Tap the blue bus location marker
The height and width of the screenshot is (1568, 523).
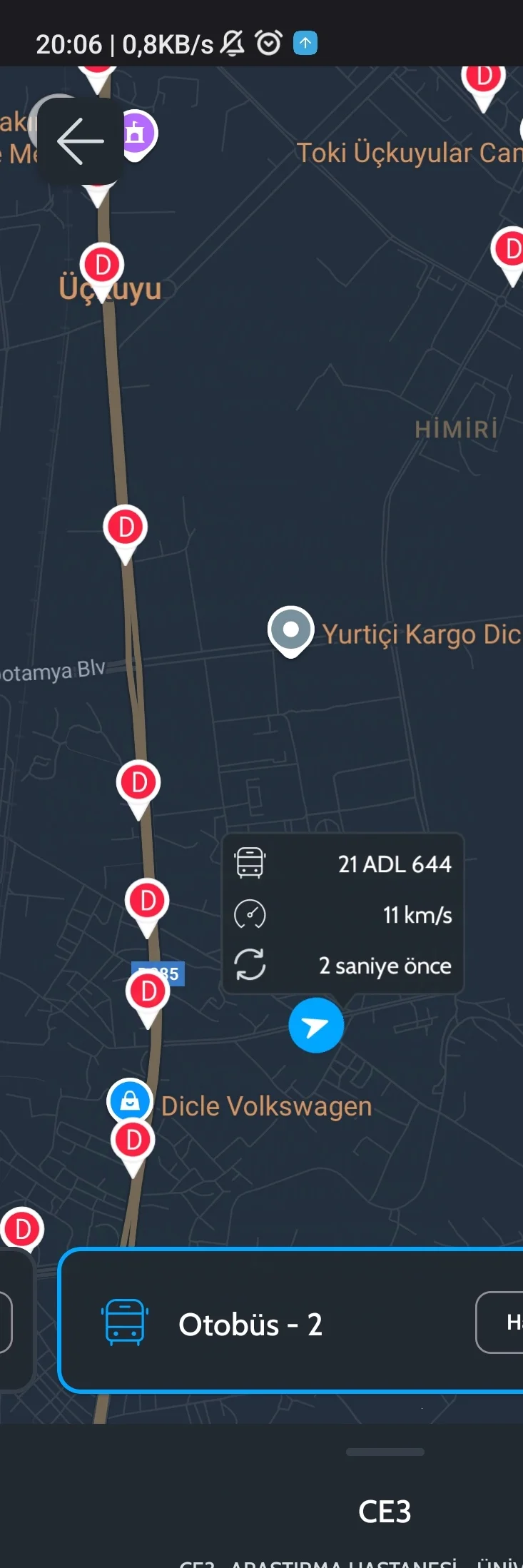[x=315, y=1026]
